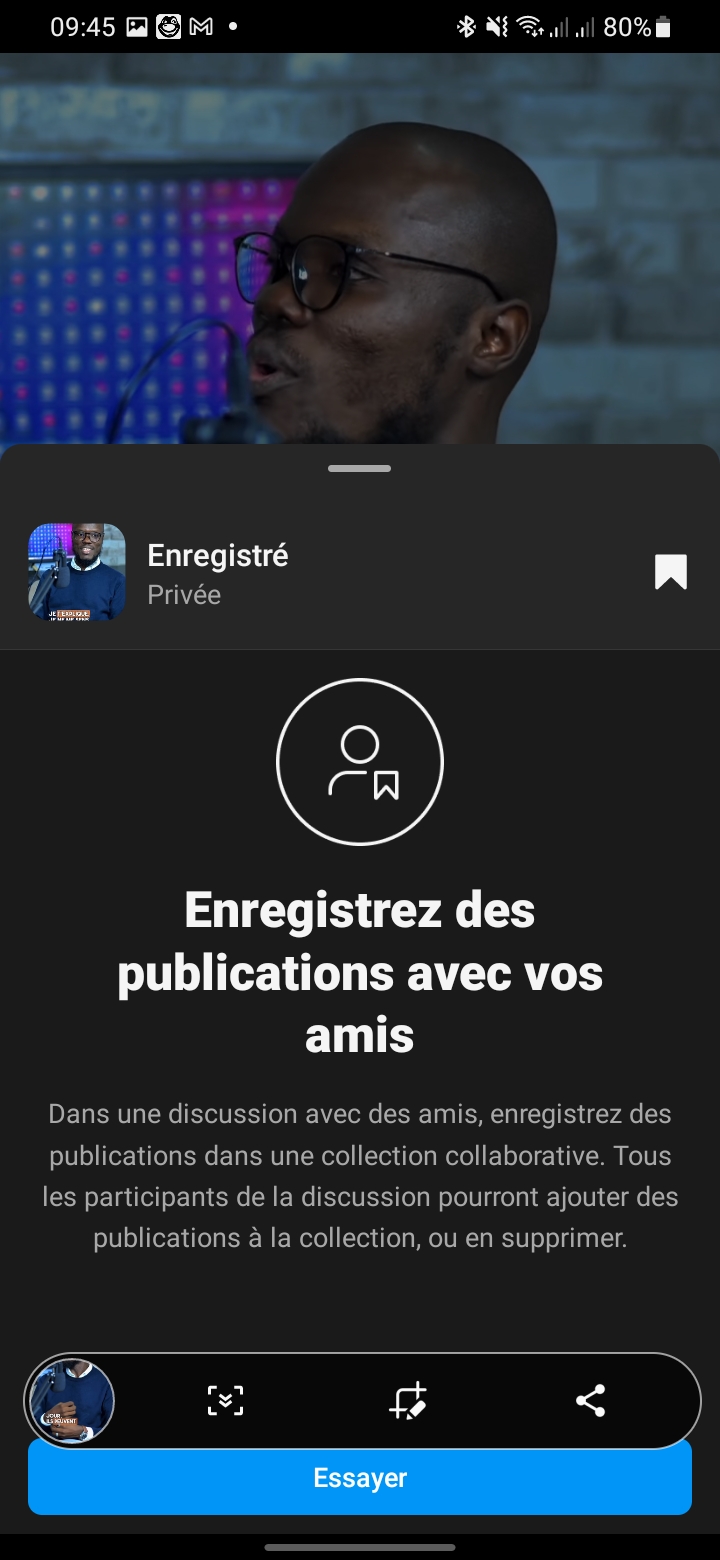Open the screenshot crop and edit tool
The image size is (720, 1560).
[408, 1401]
